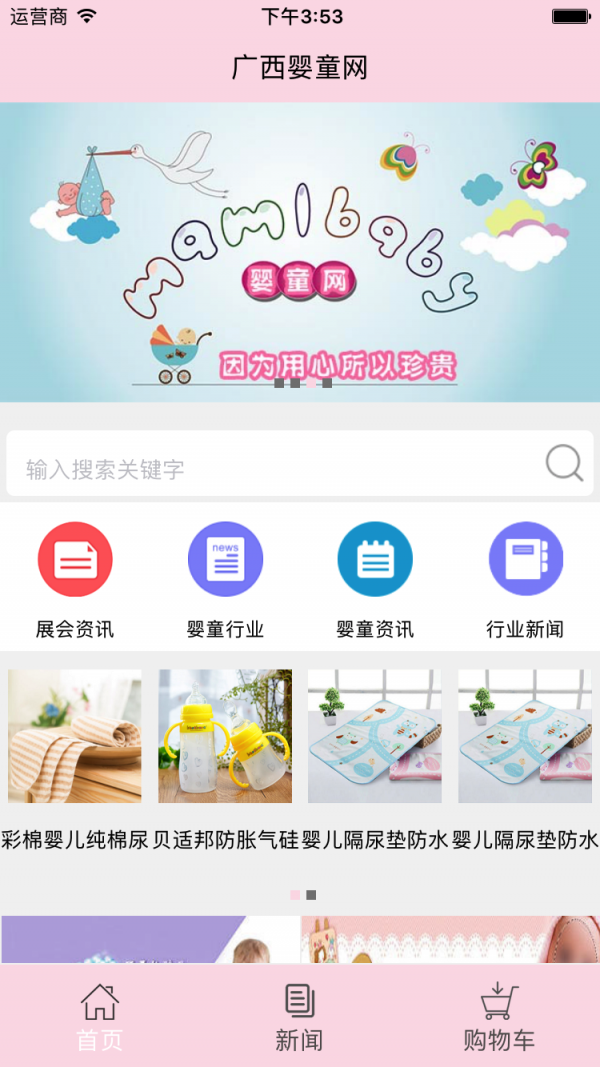Switch to the 新闻 tab
Image resolution: width=600 pixels, height=1067 pixels.
click(300, 1017)
